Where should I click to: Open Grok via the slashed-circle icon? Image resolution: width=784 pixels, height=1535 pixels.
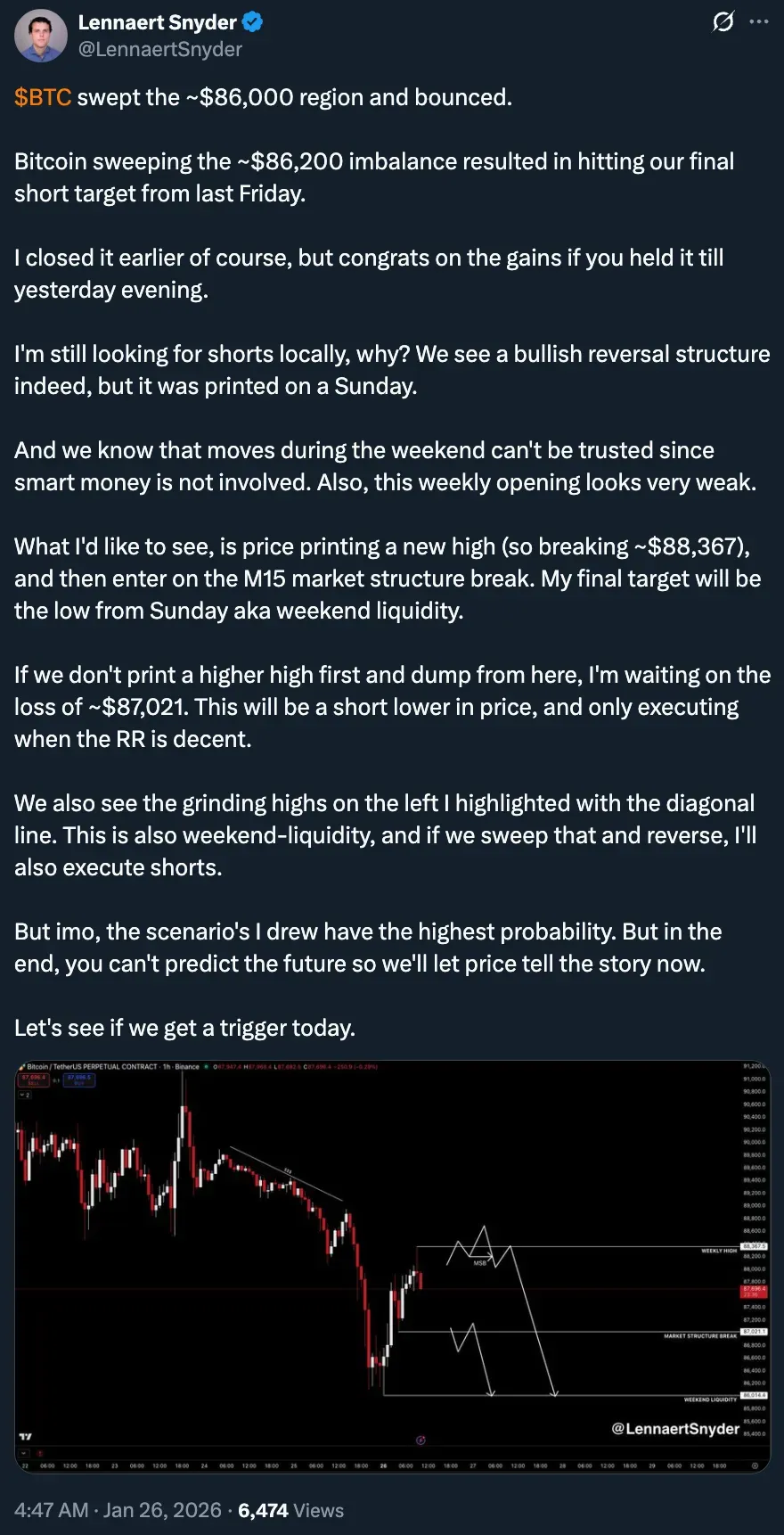coord(723,22)
